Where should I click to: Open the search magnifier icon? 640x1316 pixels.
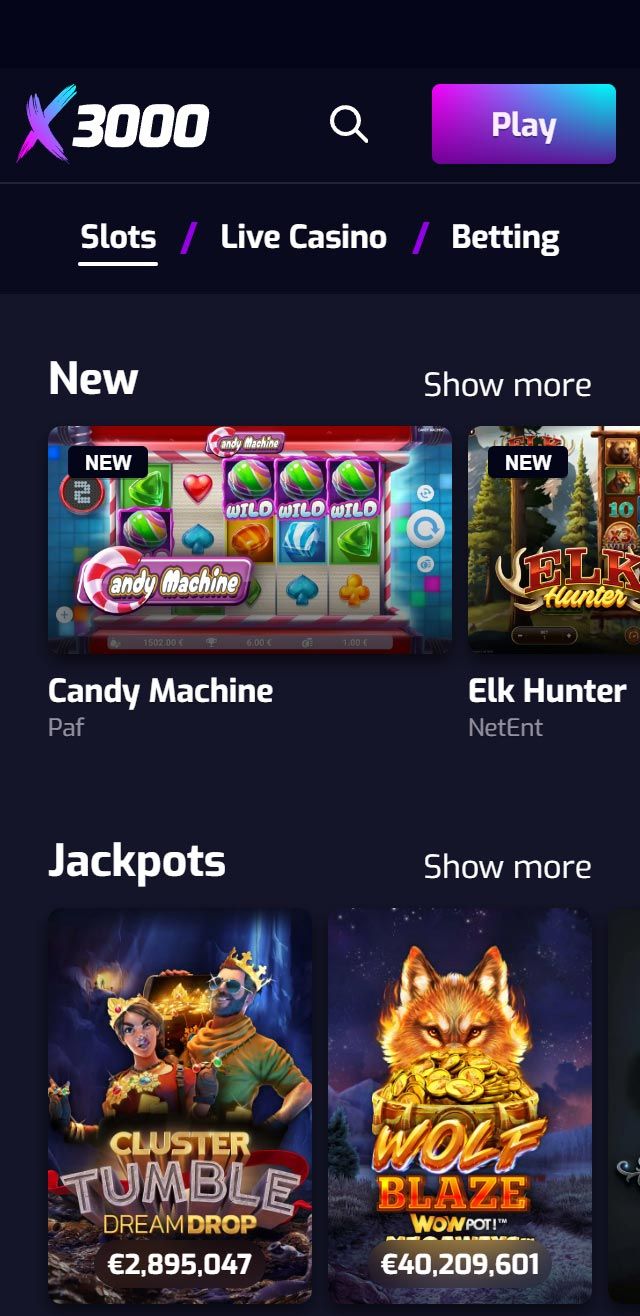(x=349, y=125)
